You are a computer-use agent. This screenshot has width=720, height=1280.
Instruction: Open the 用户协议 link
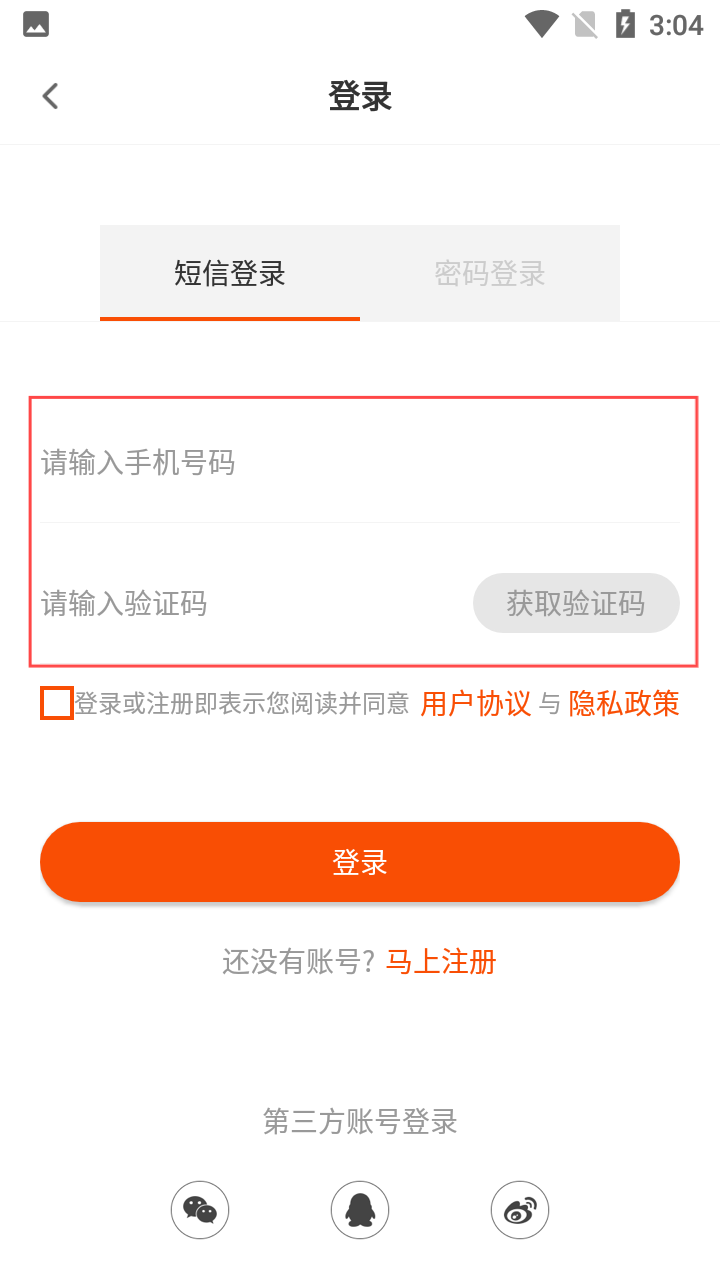(x=475, y=704)
